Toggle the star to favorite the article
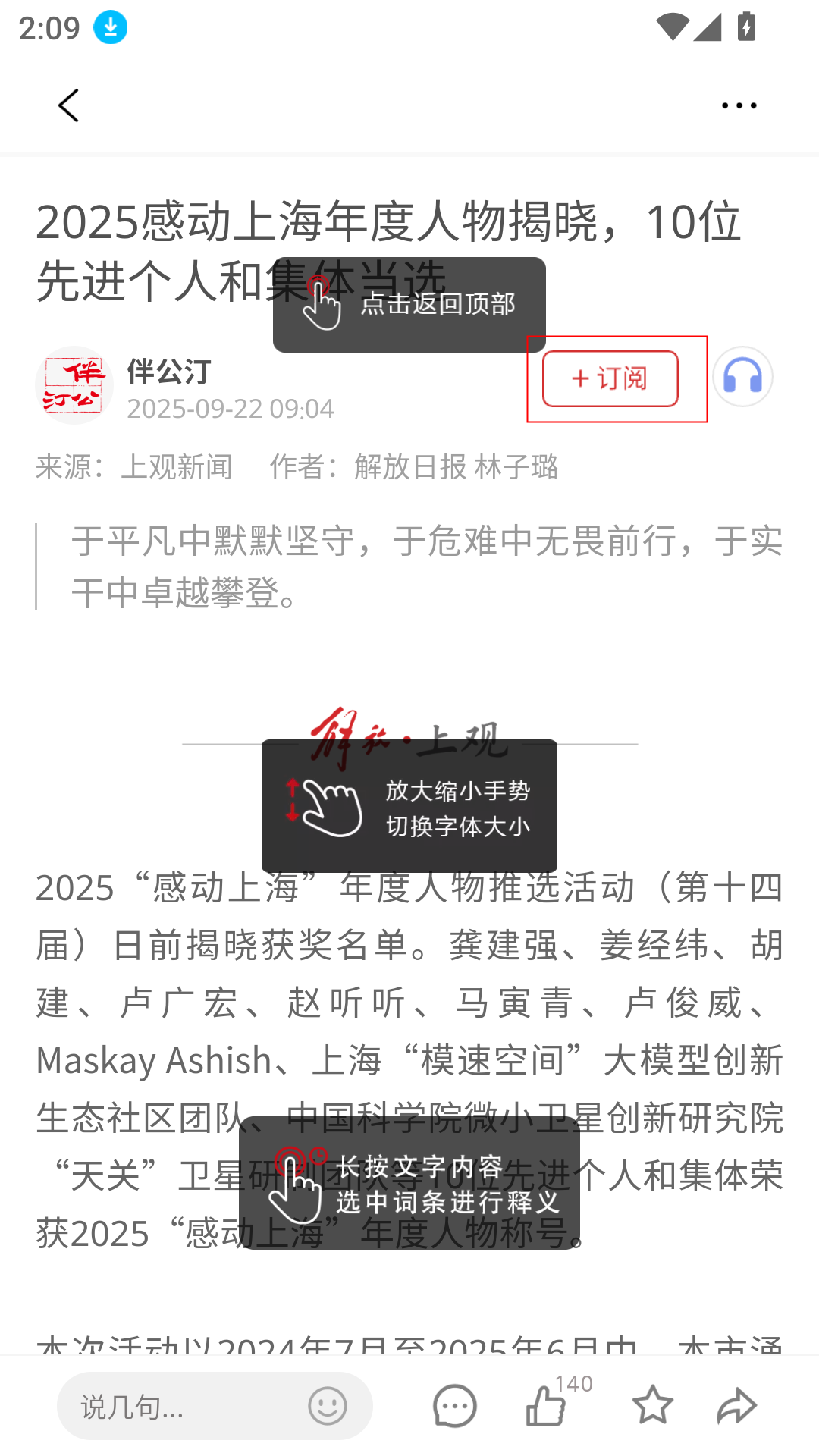The image size is (819, 1456). 652,1404
